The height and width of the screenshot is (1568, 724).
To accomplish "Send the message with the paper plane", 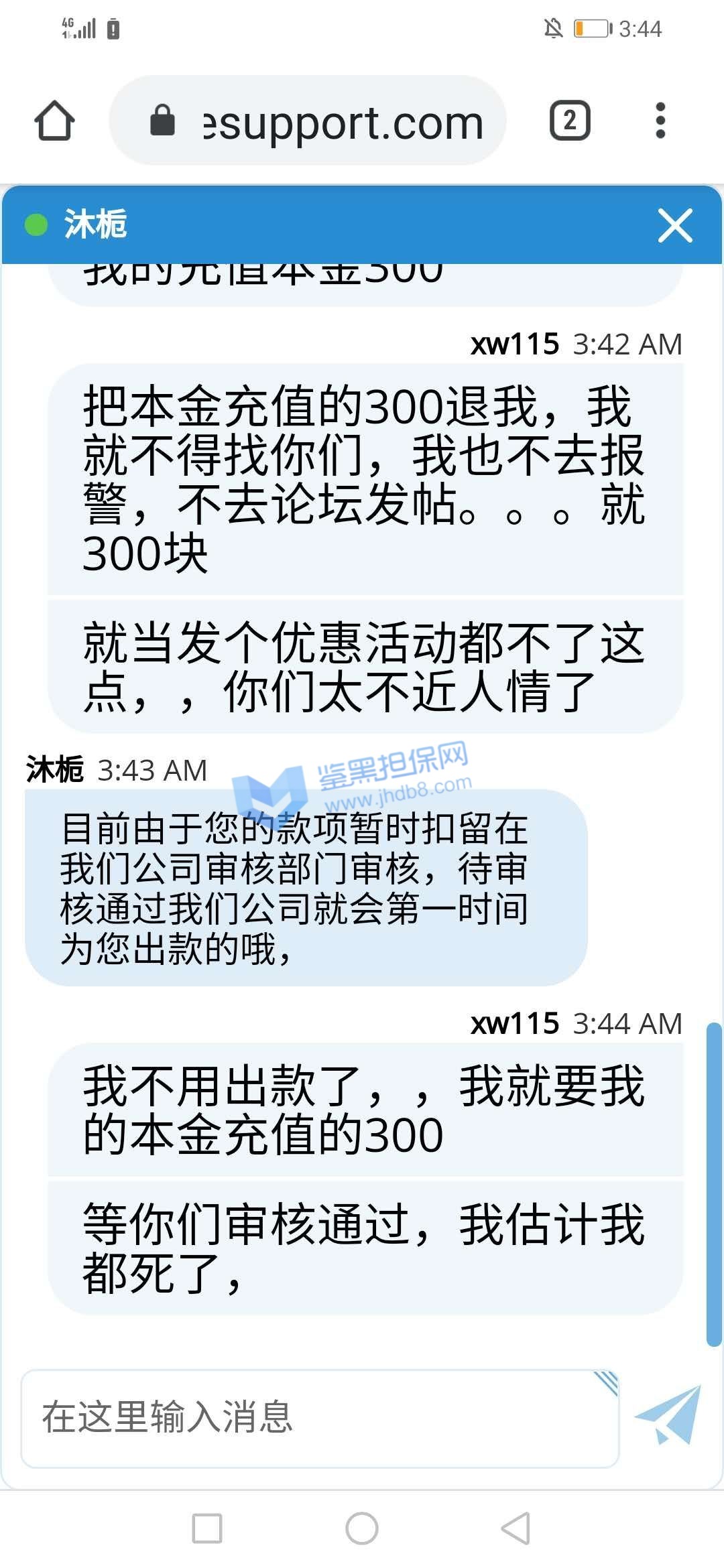I will click(668, 1415).
